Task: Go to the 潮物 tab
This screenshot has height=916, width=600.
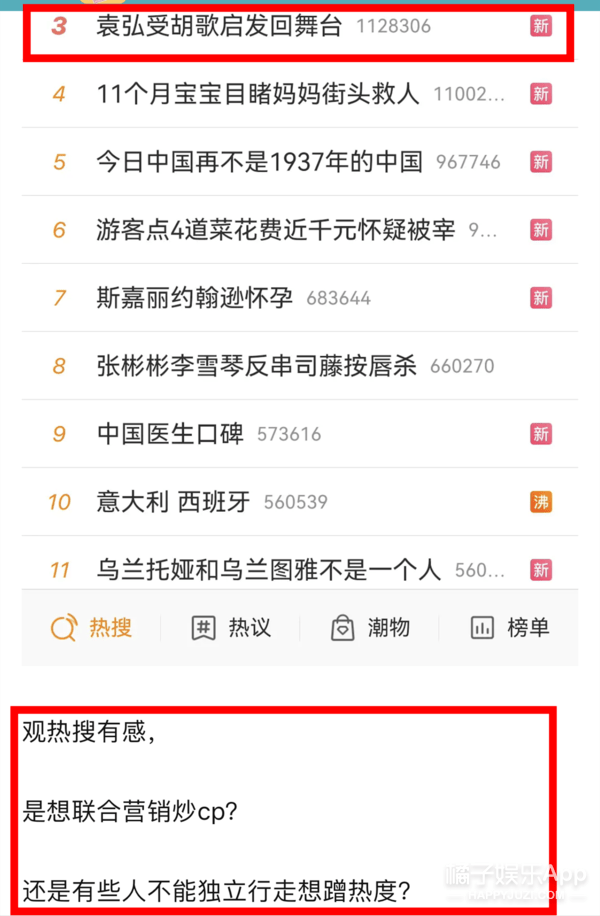Action: tap(370, 628)
